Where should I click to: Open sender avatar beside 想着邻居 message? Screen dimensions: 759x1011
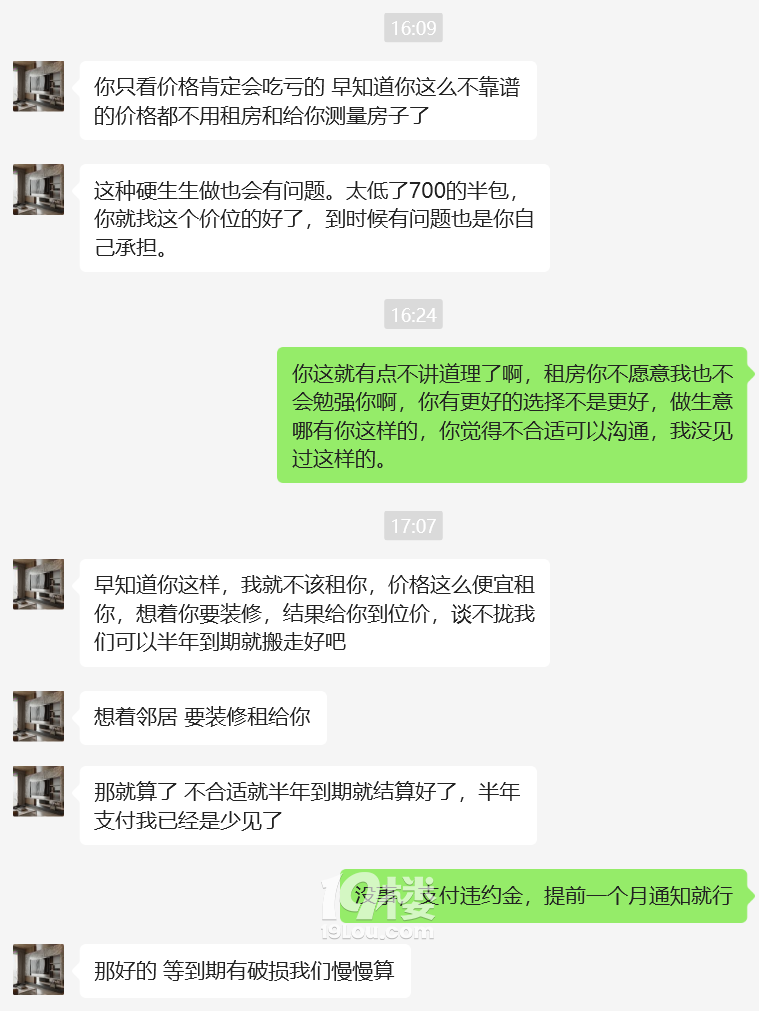point(38,716)
